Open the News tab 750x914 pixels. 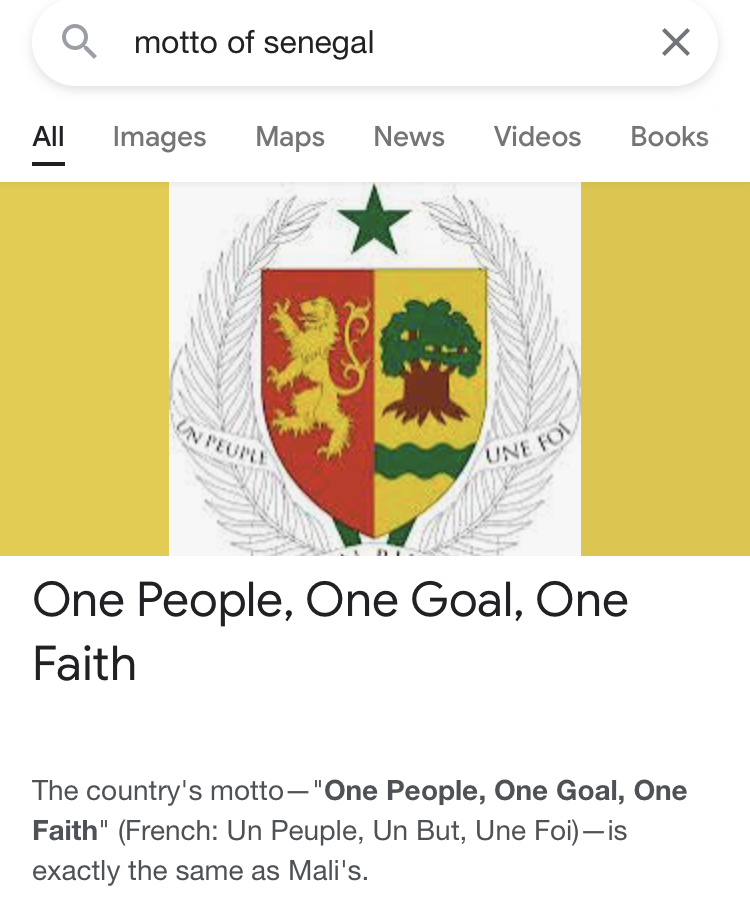pos(409,137)
